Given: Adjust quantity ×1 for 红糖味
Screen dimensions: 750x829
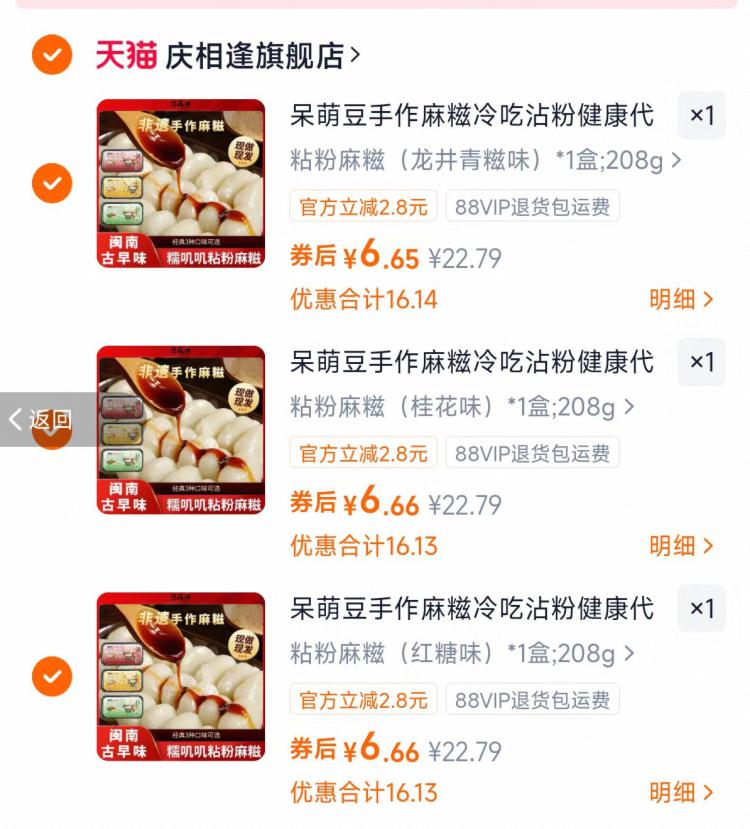Looking at the screenshot, I should point(702,609).
